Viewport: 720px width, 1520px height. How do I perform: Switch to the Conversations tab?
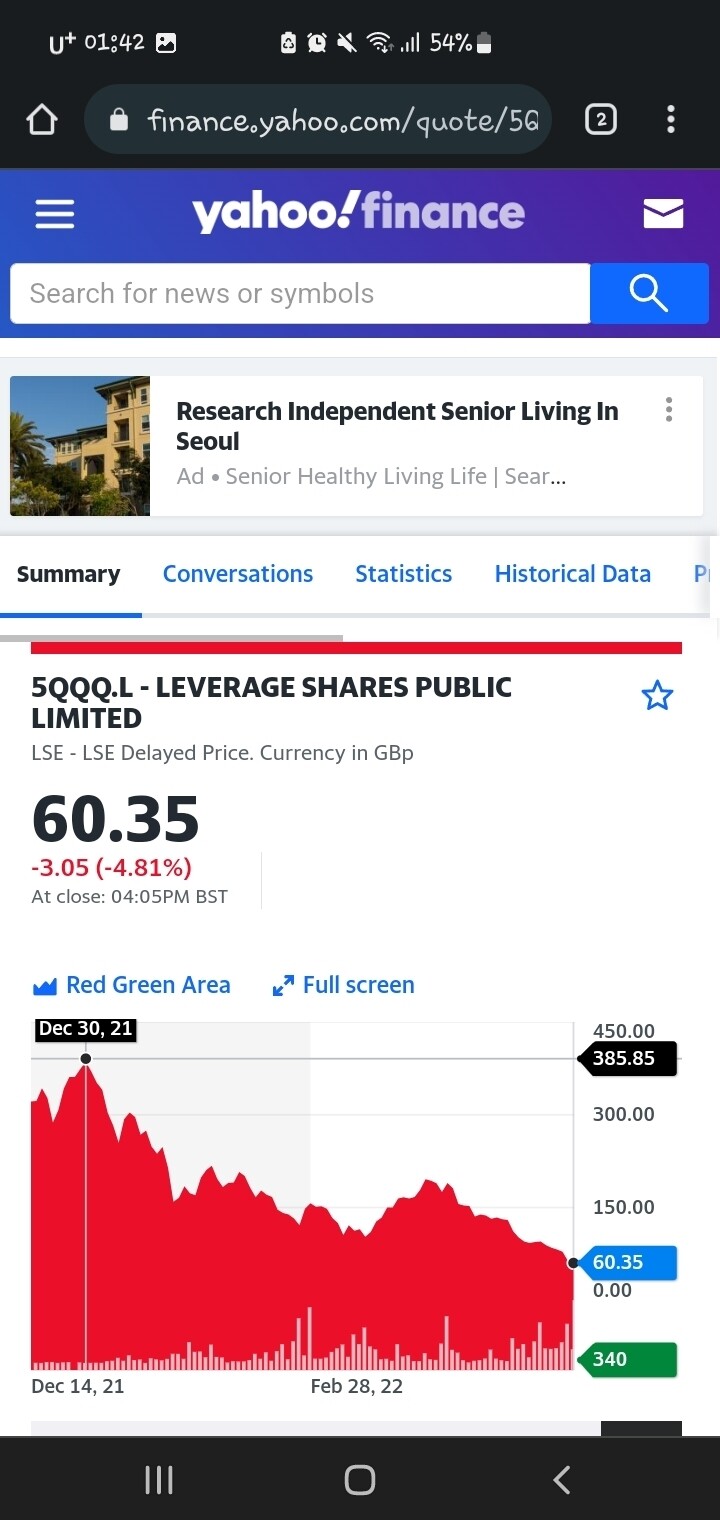[x=238, y=574]
